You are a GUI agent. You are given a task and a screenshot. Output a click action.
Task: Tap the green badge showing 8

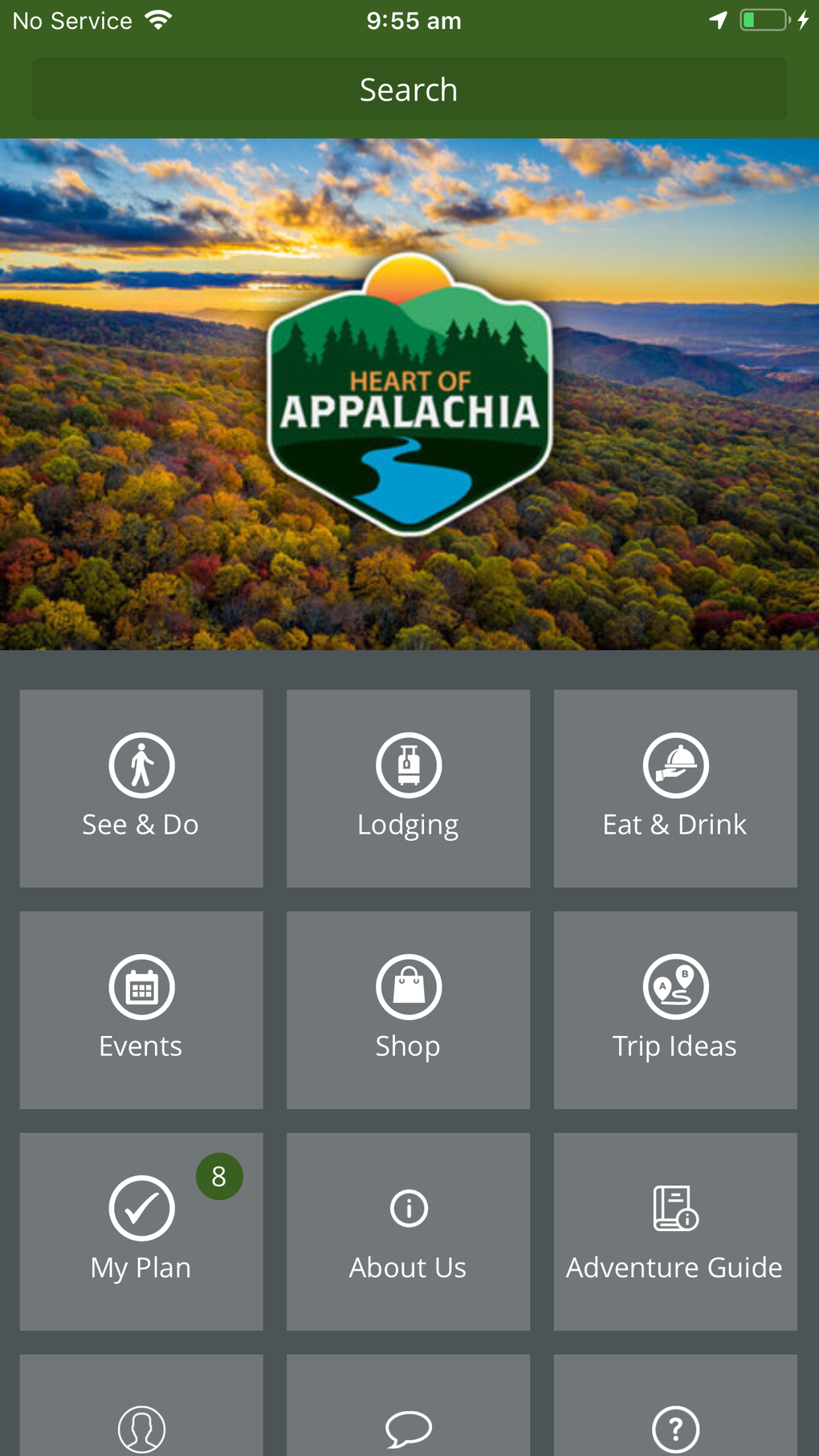pos(218,1176)
